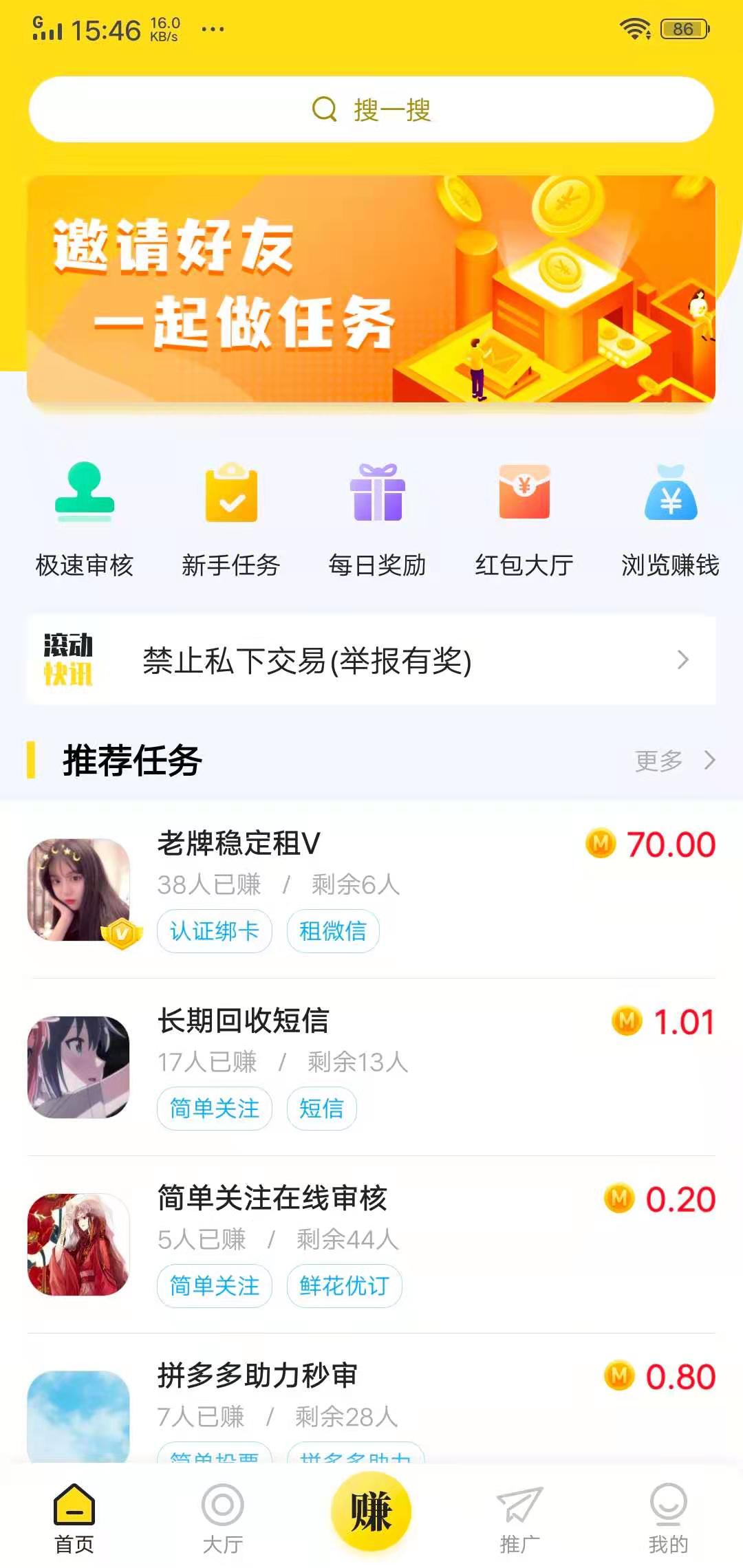Open the 简单关注在线审核 task
743x1568 pixels.
pos(371,1242)
